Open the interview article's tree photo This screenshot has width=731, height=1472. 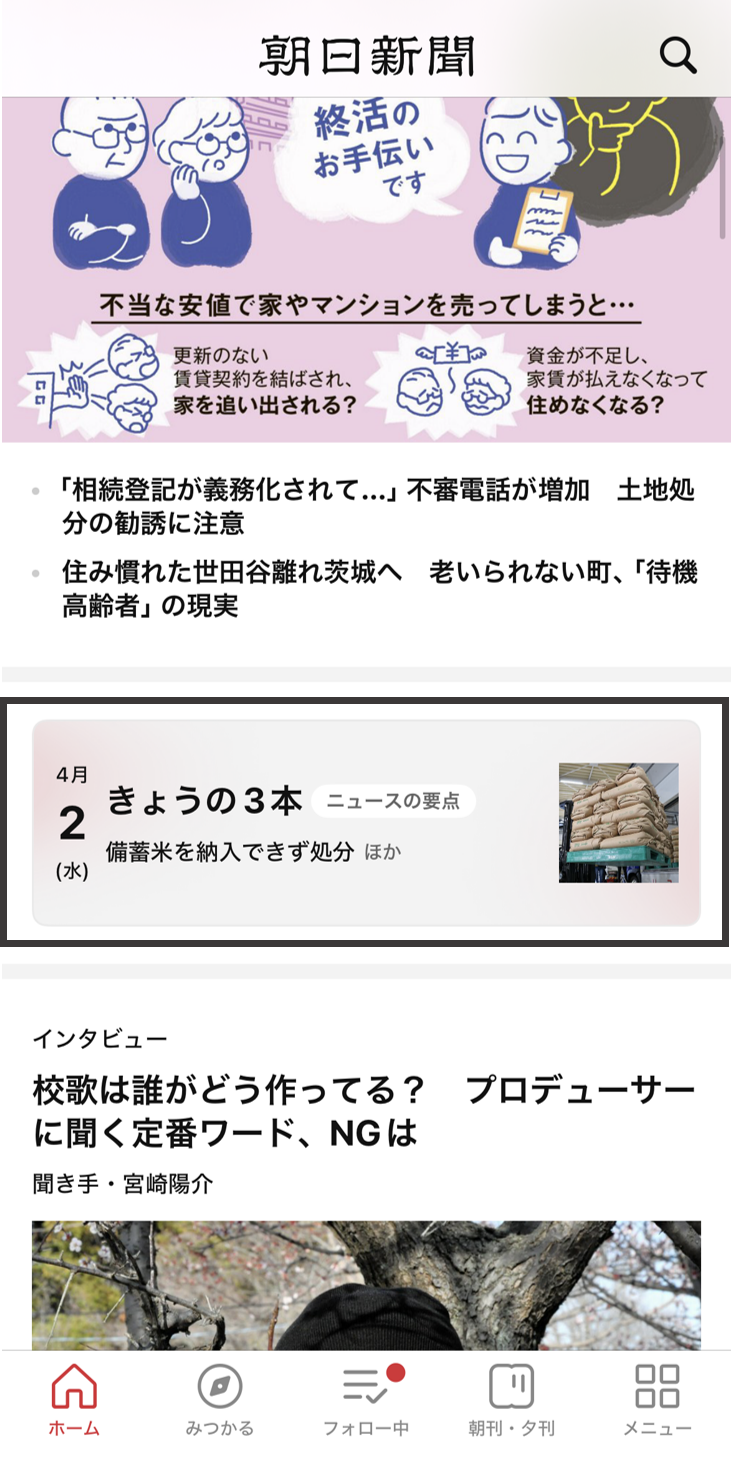click(x=366, y=1285)
